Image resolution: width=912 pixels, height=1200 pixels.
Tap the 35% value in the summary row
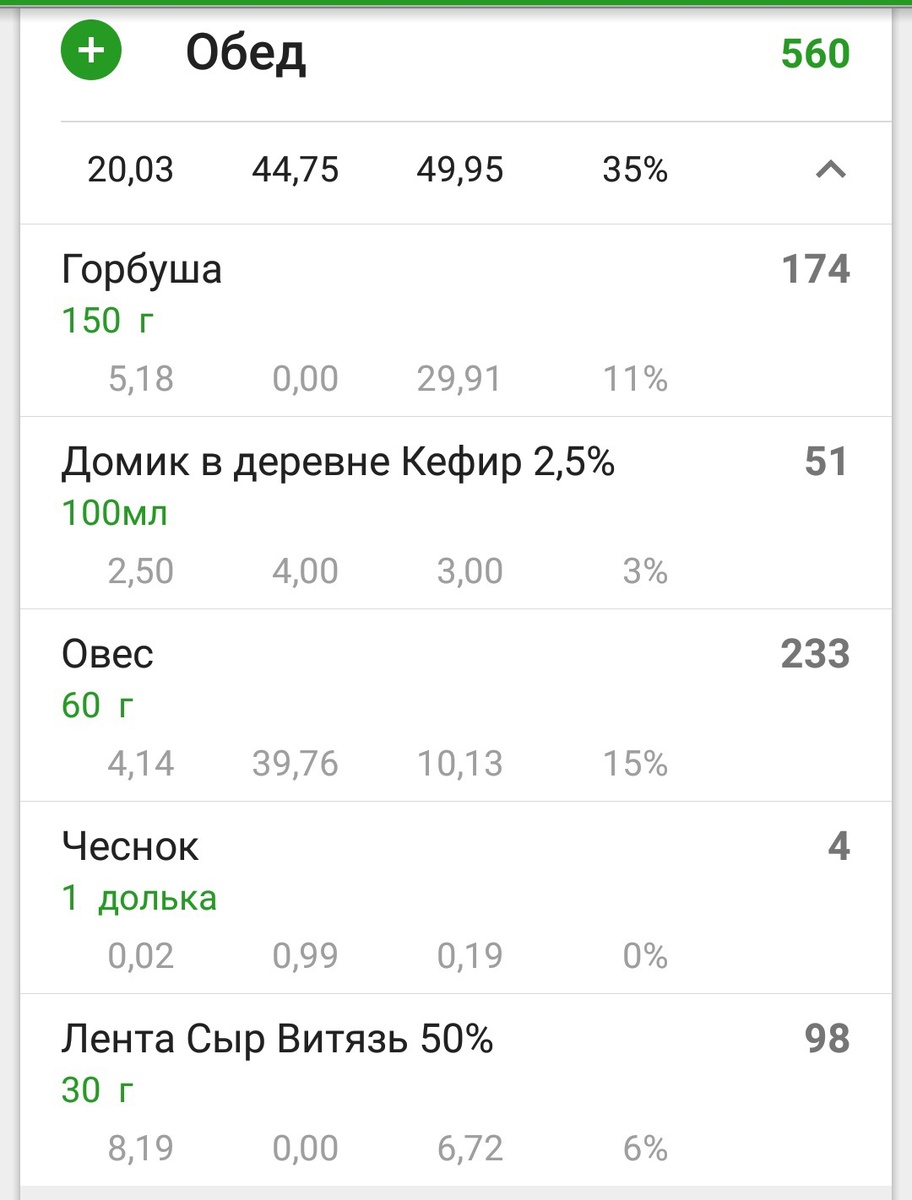point(634,171)
